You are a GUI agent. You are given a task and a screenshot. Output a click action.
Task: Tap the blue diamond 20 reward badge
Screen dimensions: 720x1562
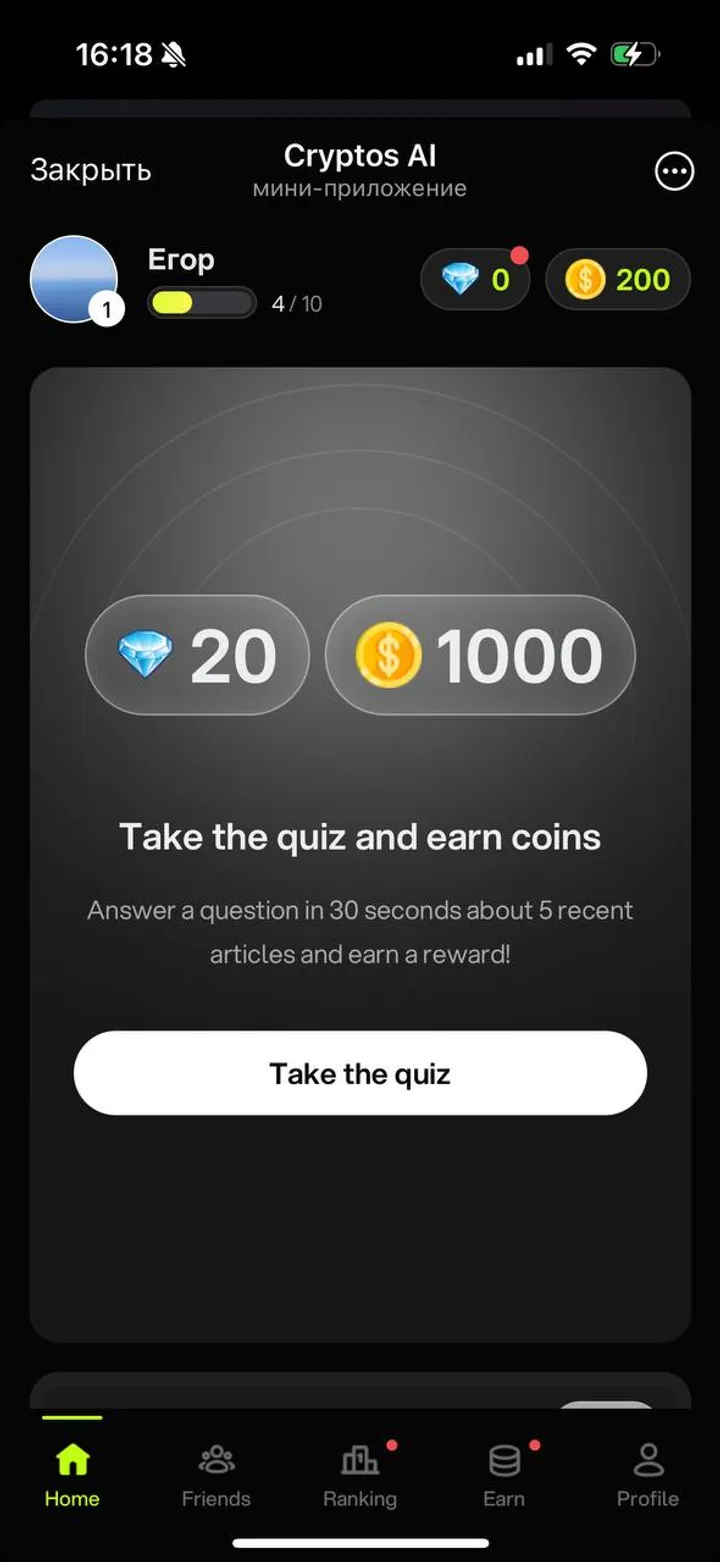tap(197, 655)
